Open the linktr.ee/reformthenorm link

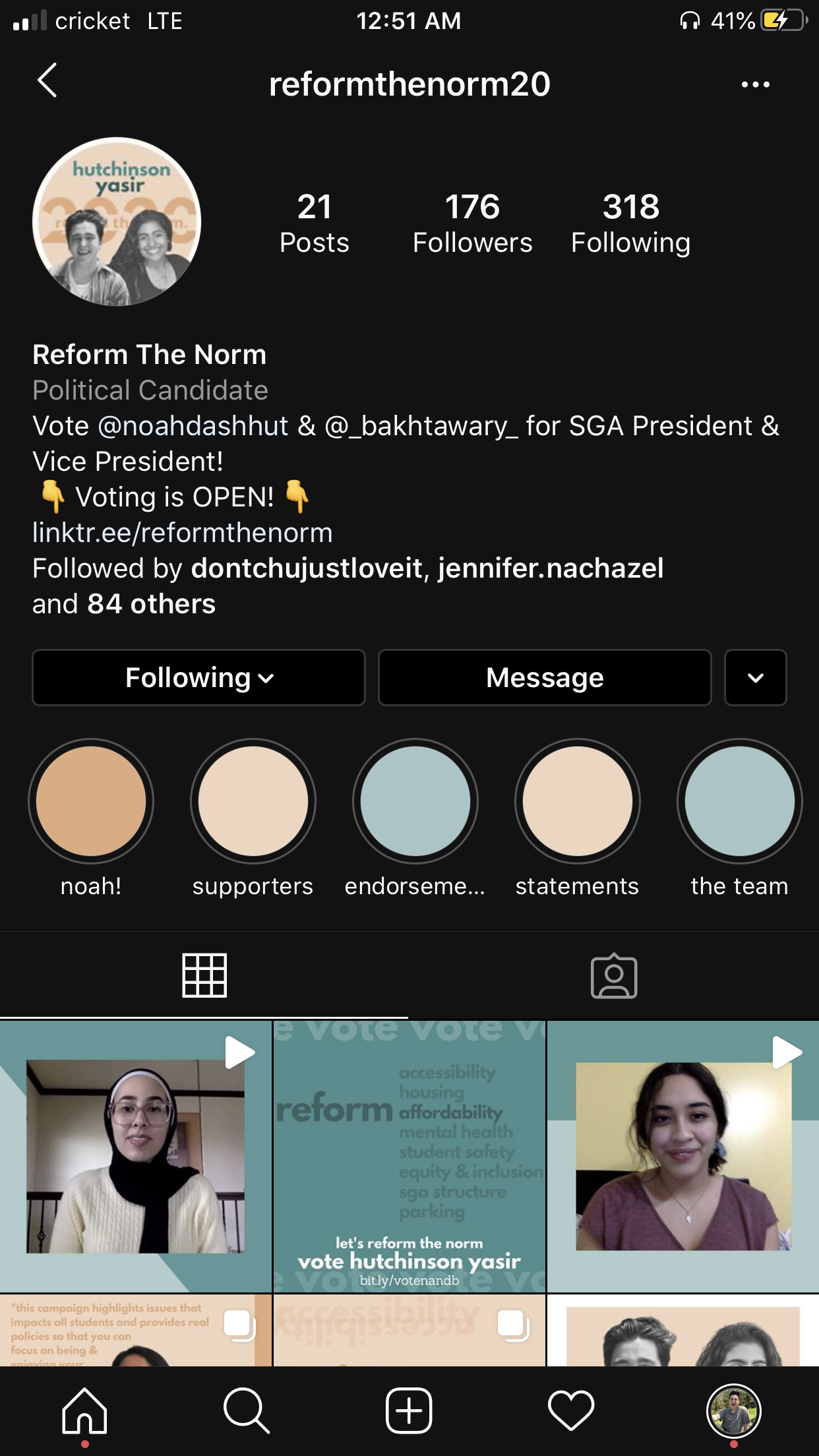pyautogui.click(x=183, y=533)
